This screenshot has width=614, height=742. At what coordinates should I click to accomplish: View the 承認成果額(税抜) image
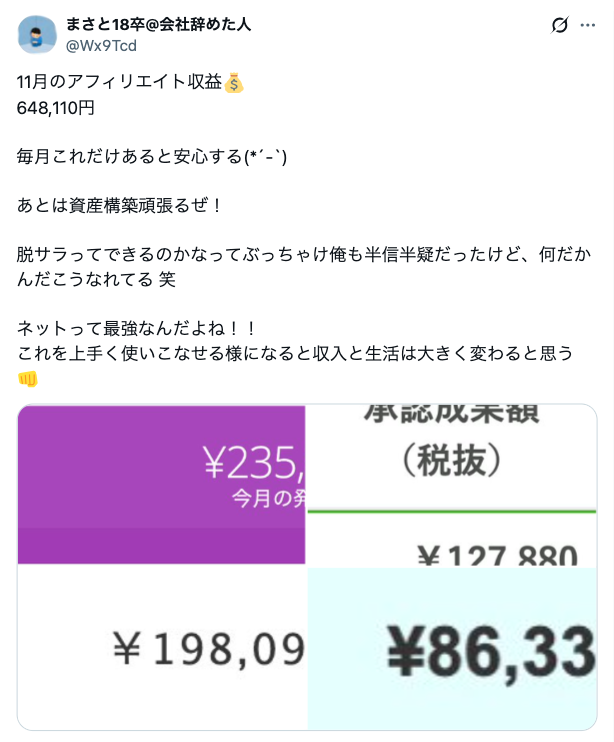click(452, 485)
